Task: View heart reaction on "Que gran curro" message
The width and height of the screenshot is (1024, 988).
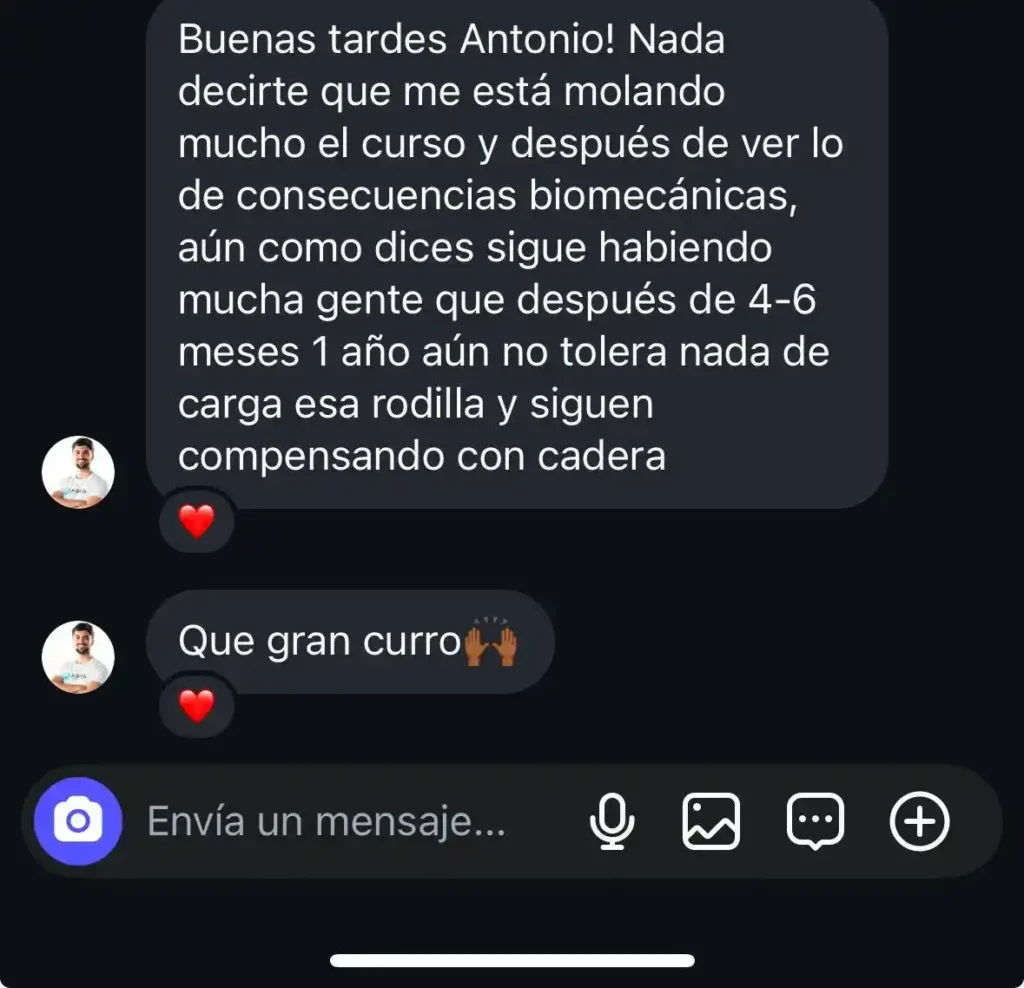Action: 197,707
